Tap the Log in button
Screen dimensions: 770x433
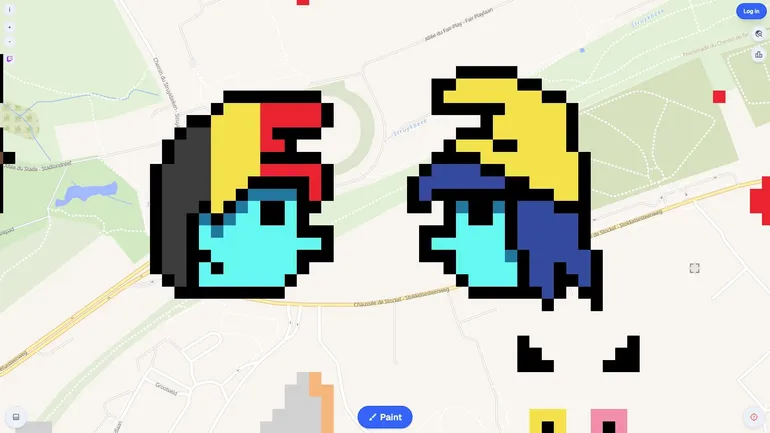pyautogui.click(x=751, y=11)
